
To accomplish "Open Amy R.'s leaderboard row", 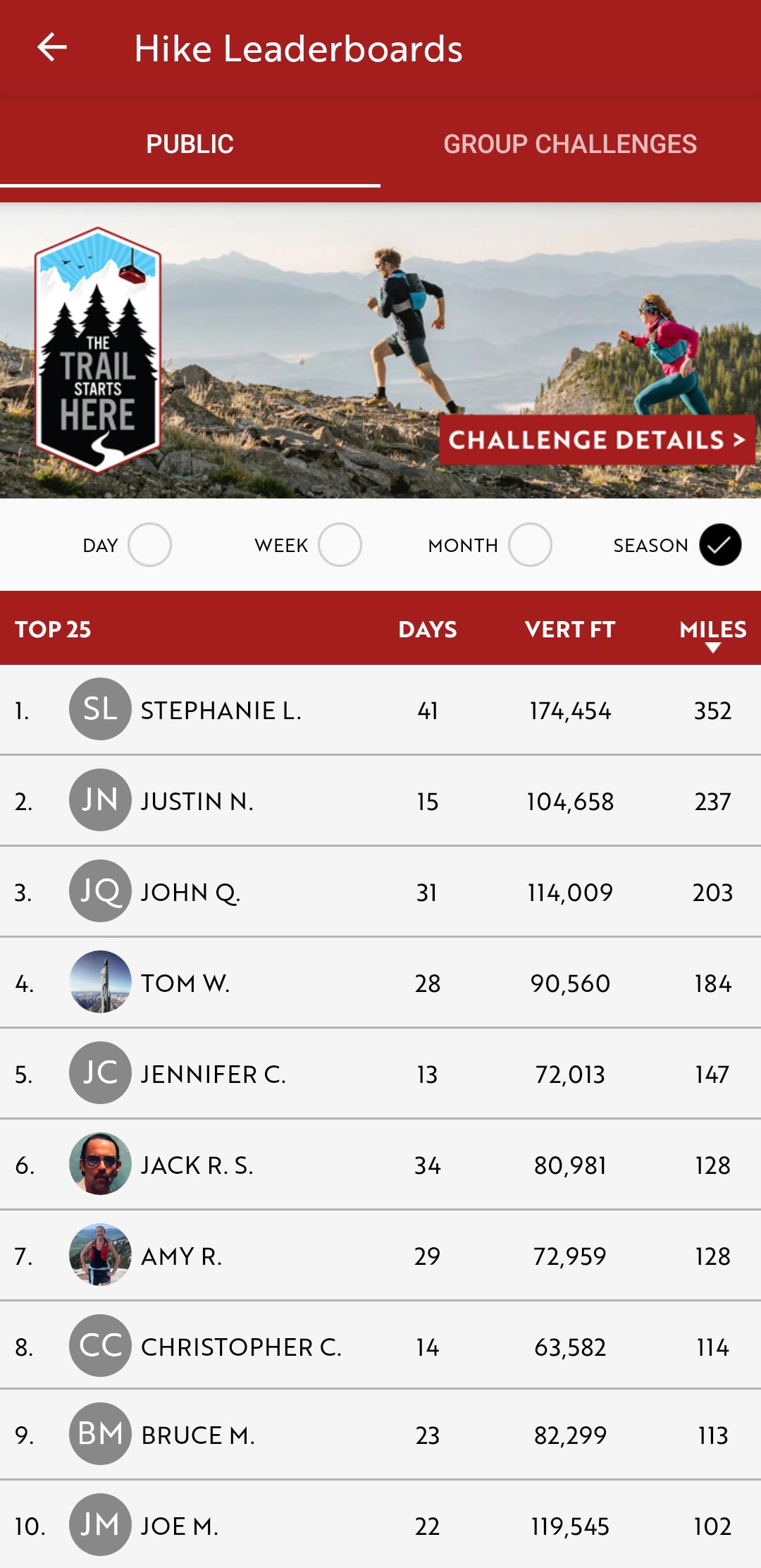I will (x=380, y=1256).
